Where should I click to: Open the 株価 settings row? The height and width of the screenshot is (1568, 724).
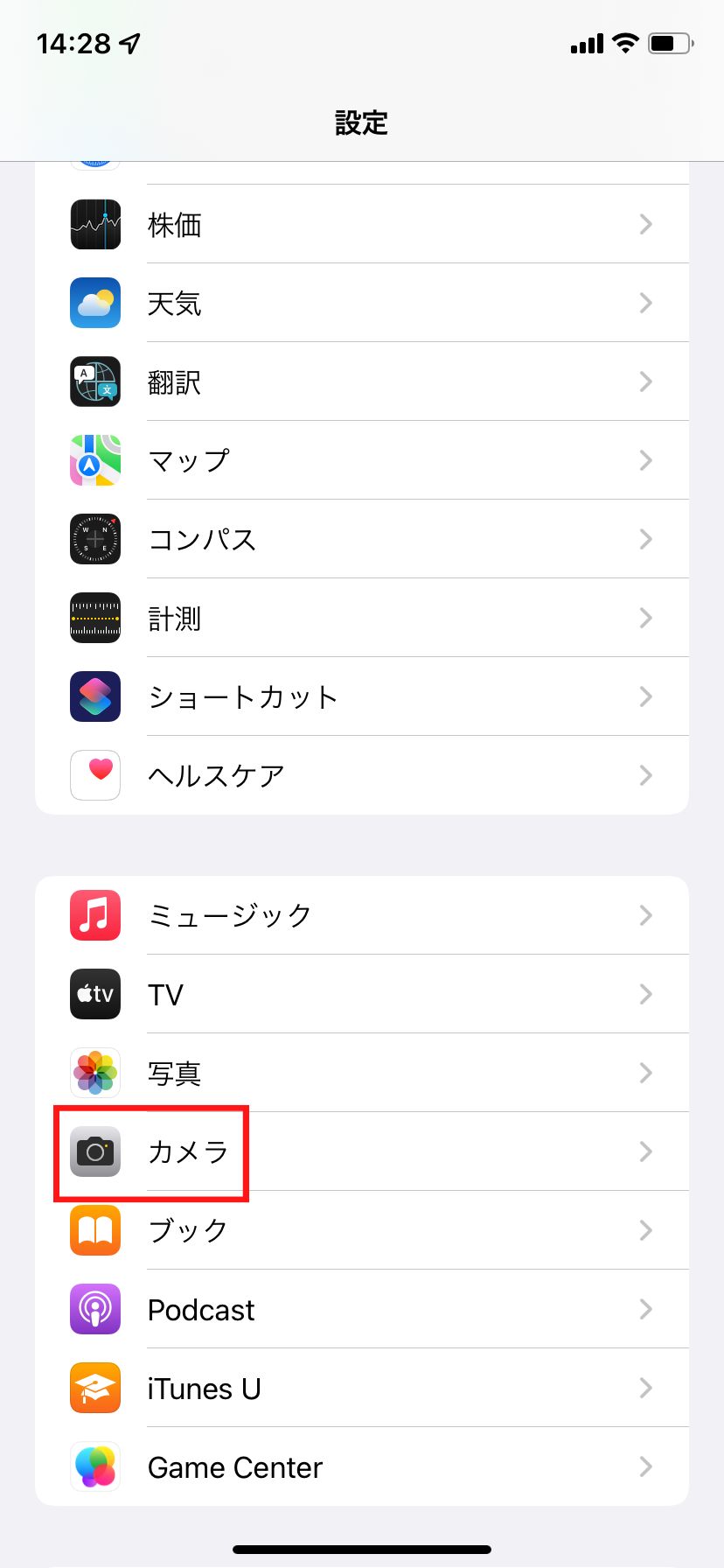click(x=362, y=224)
